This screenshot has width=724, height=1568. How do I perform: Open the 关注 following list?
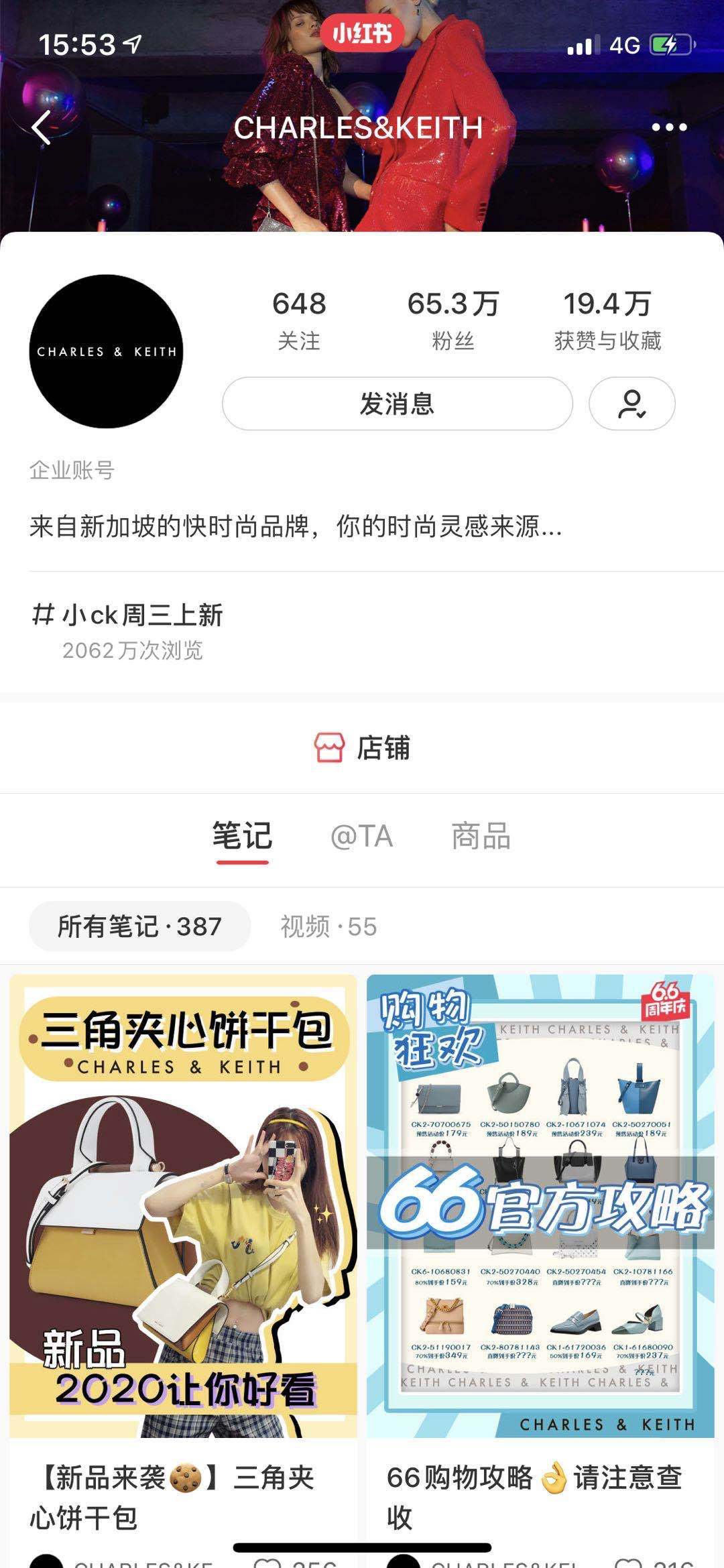pos(299,320)
